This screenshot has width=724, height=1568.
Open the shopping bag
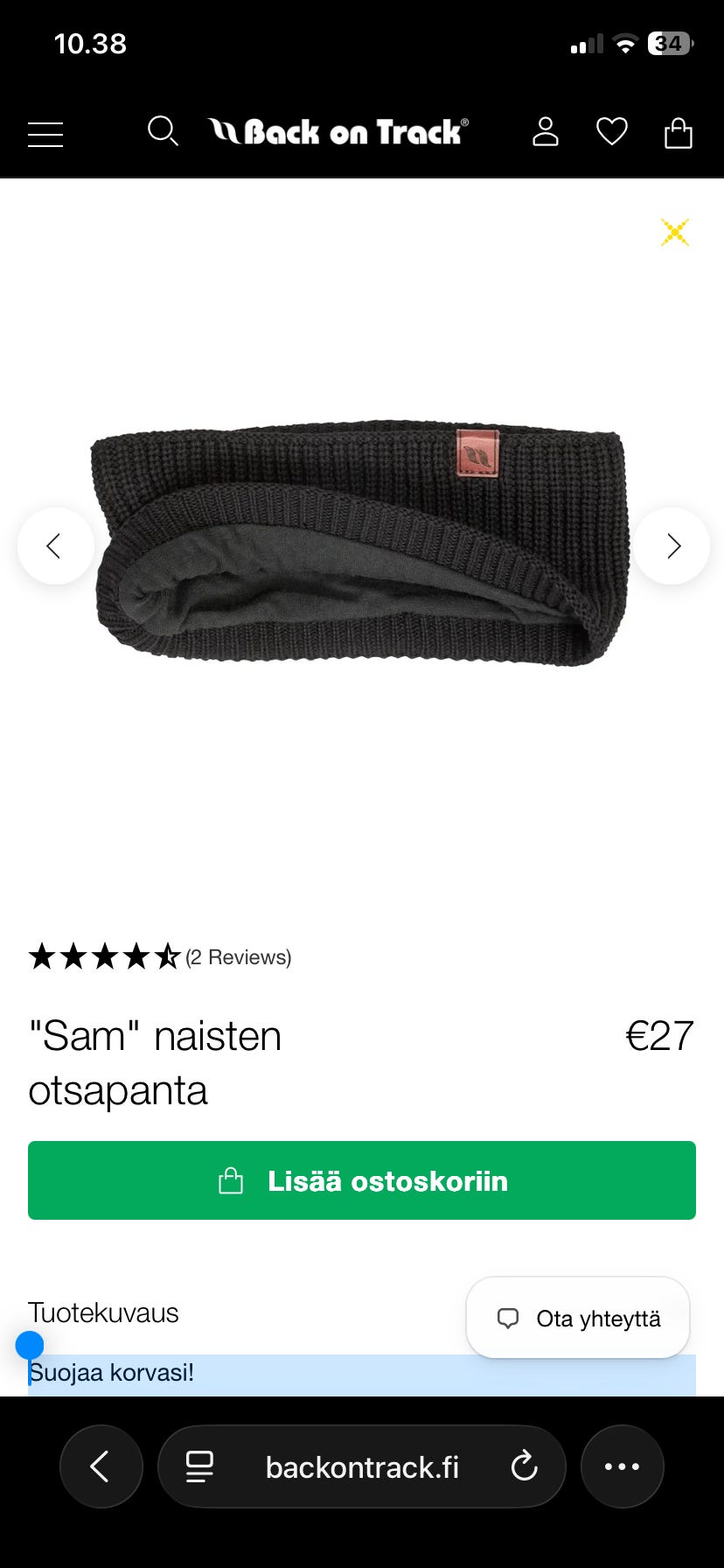pos(679,133)
